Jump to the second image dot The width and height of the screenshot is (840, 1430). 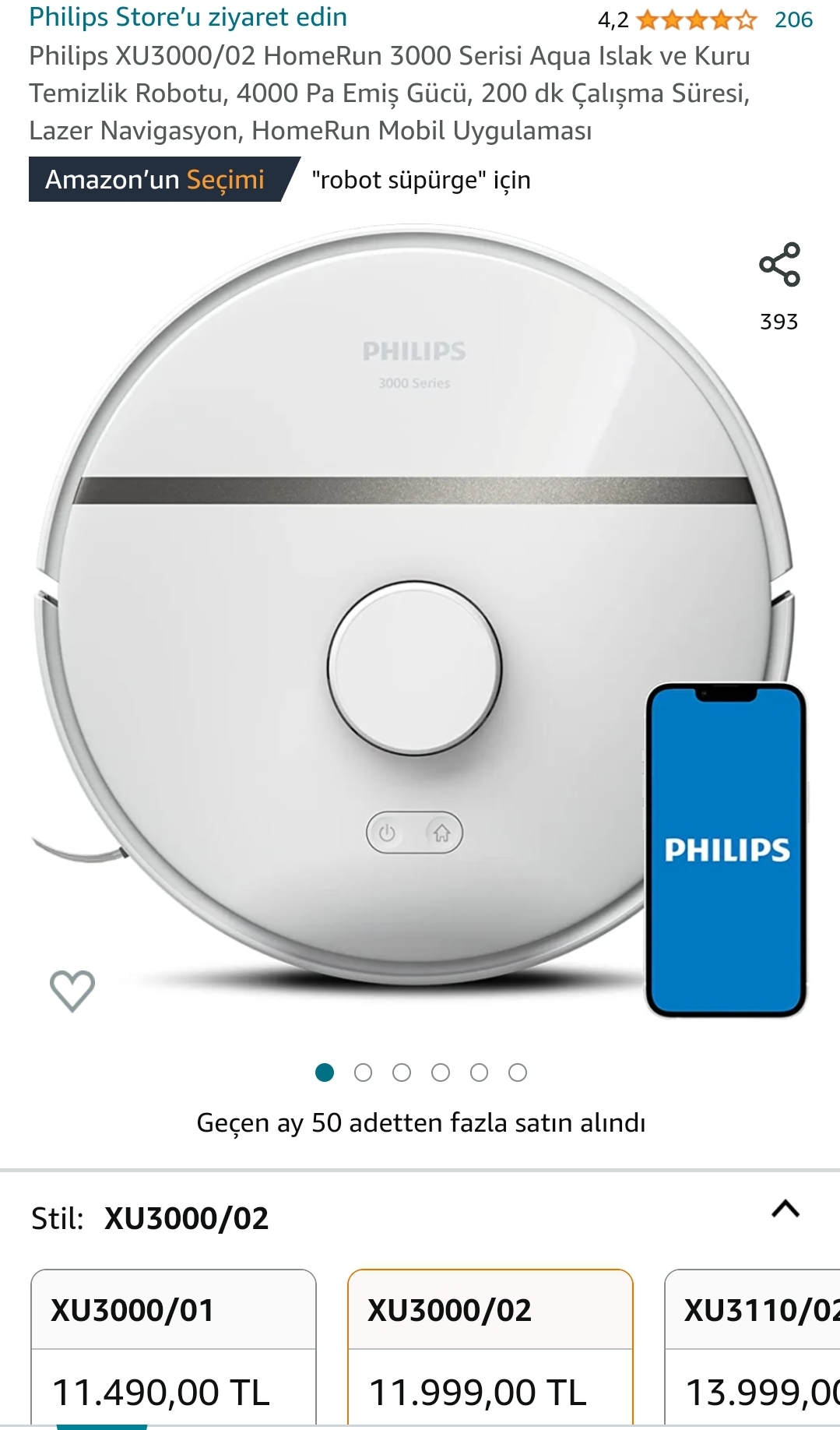pos(363,1072)
